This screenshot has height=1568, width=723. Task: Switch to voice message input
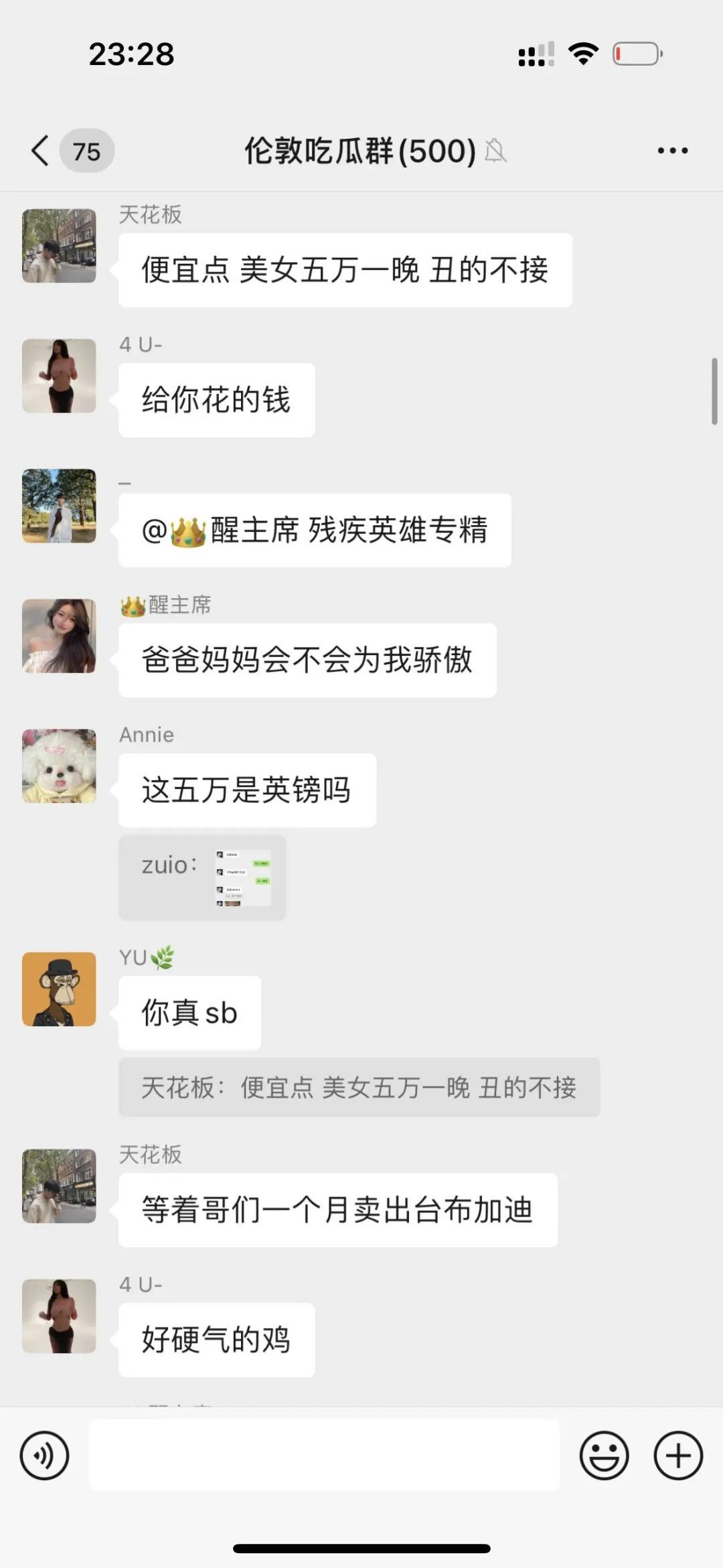44,1455
